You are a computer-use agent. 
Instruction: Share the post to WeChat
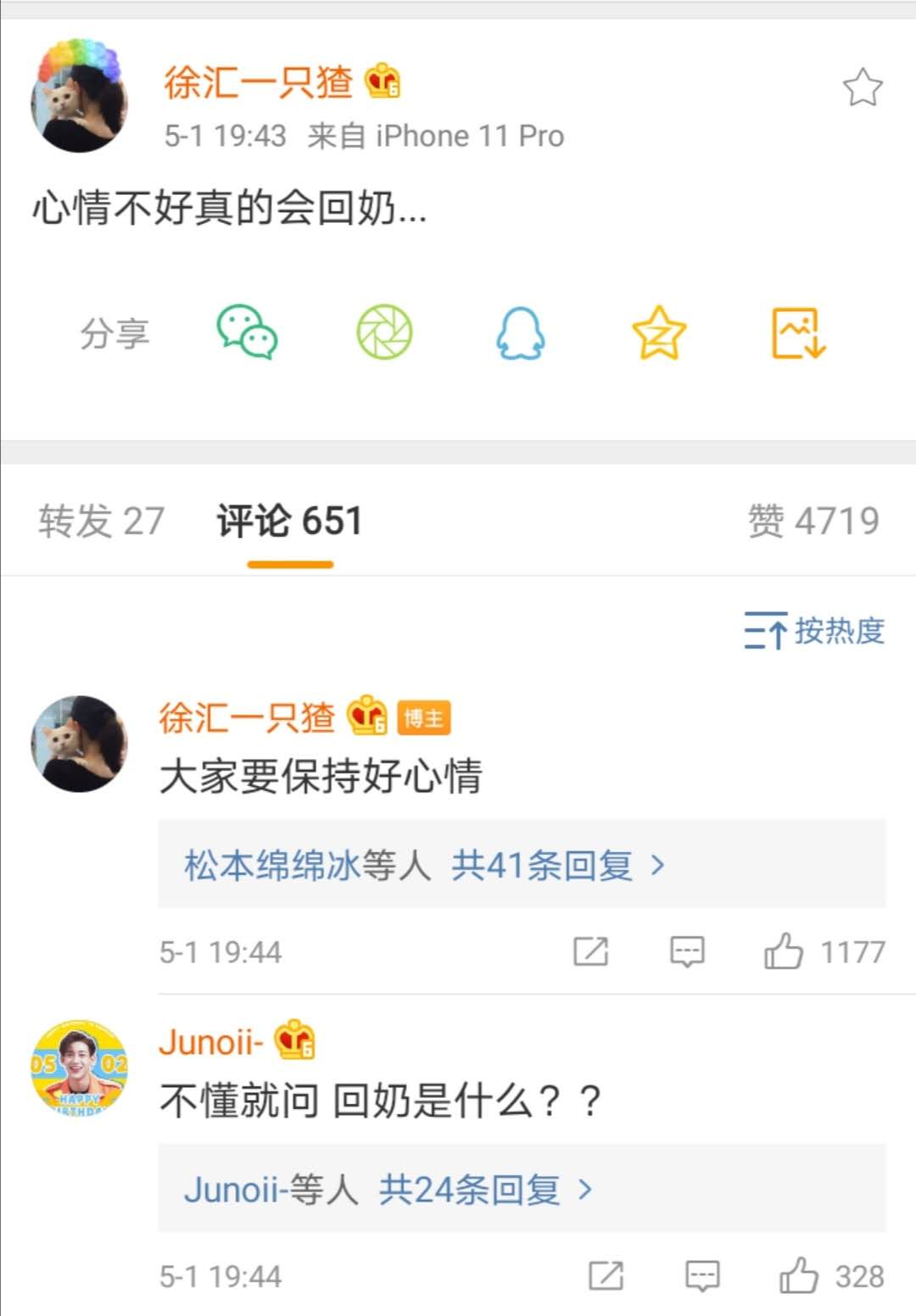coord(249,333)
